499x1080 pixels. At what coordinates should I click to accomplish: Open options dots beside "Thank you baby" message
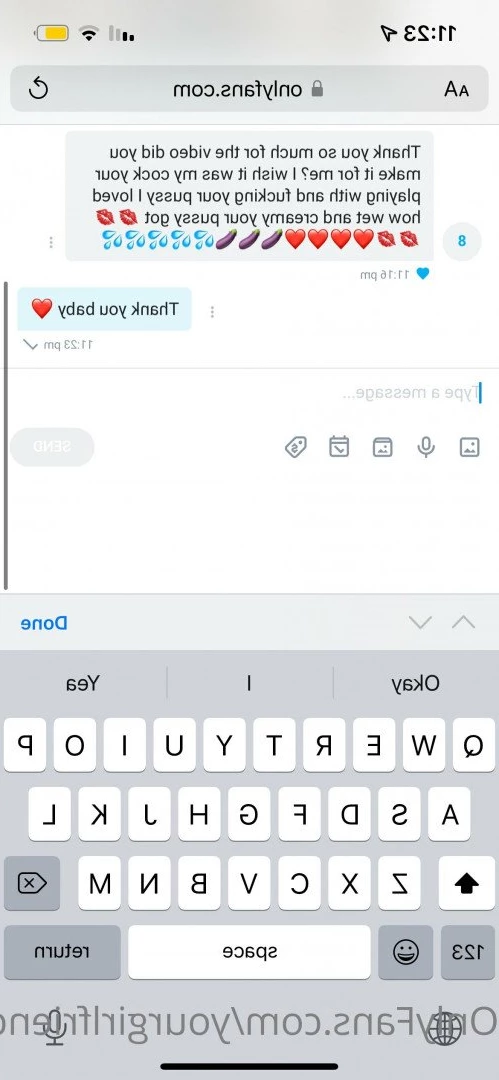(212, 311)
